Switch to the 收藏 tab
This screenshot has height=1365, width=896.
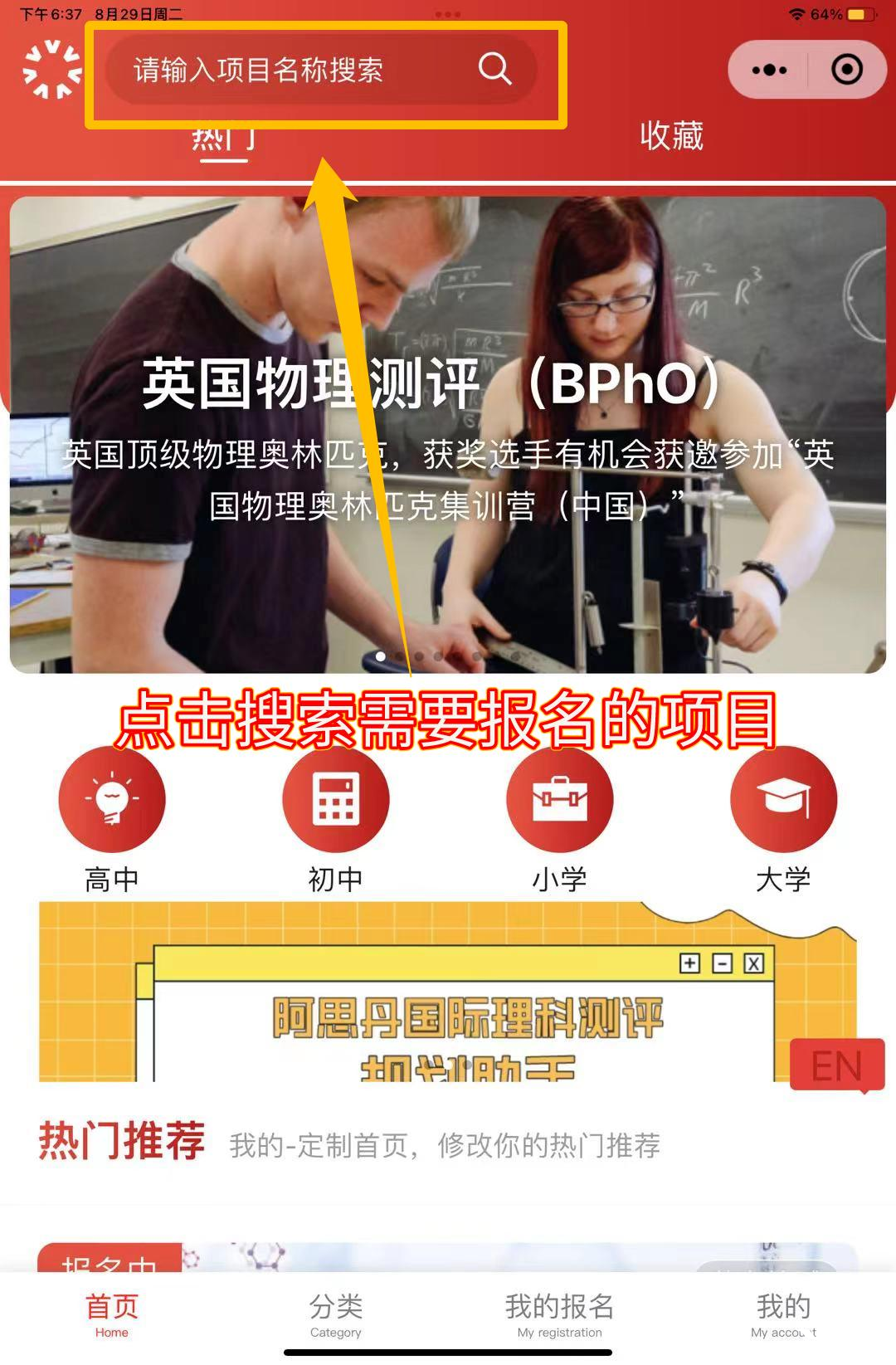671,136
